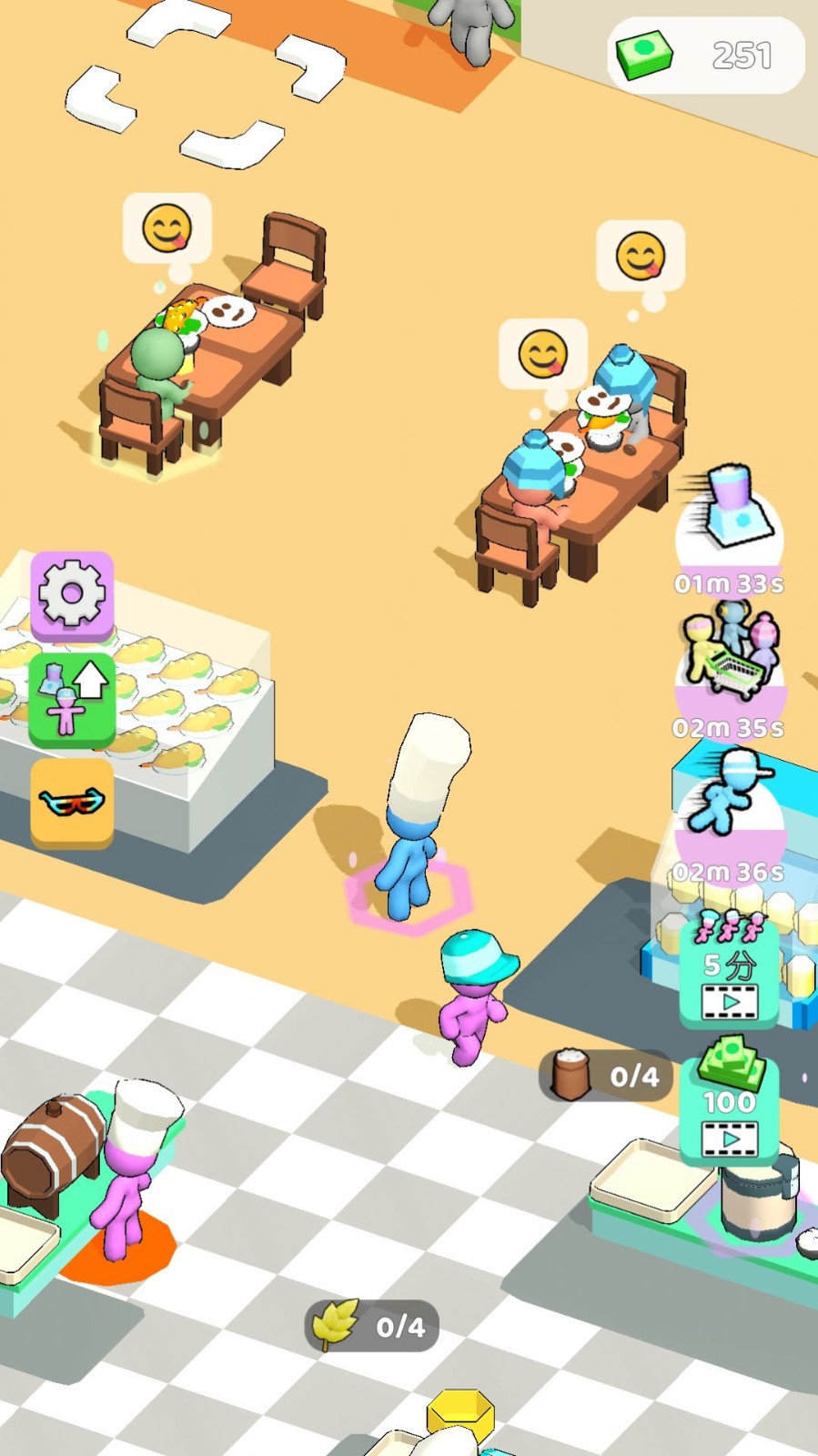Open the settings gear button

[72, 594]
